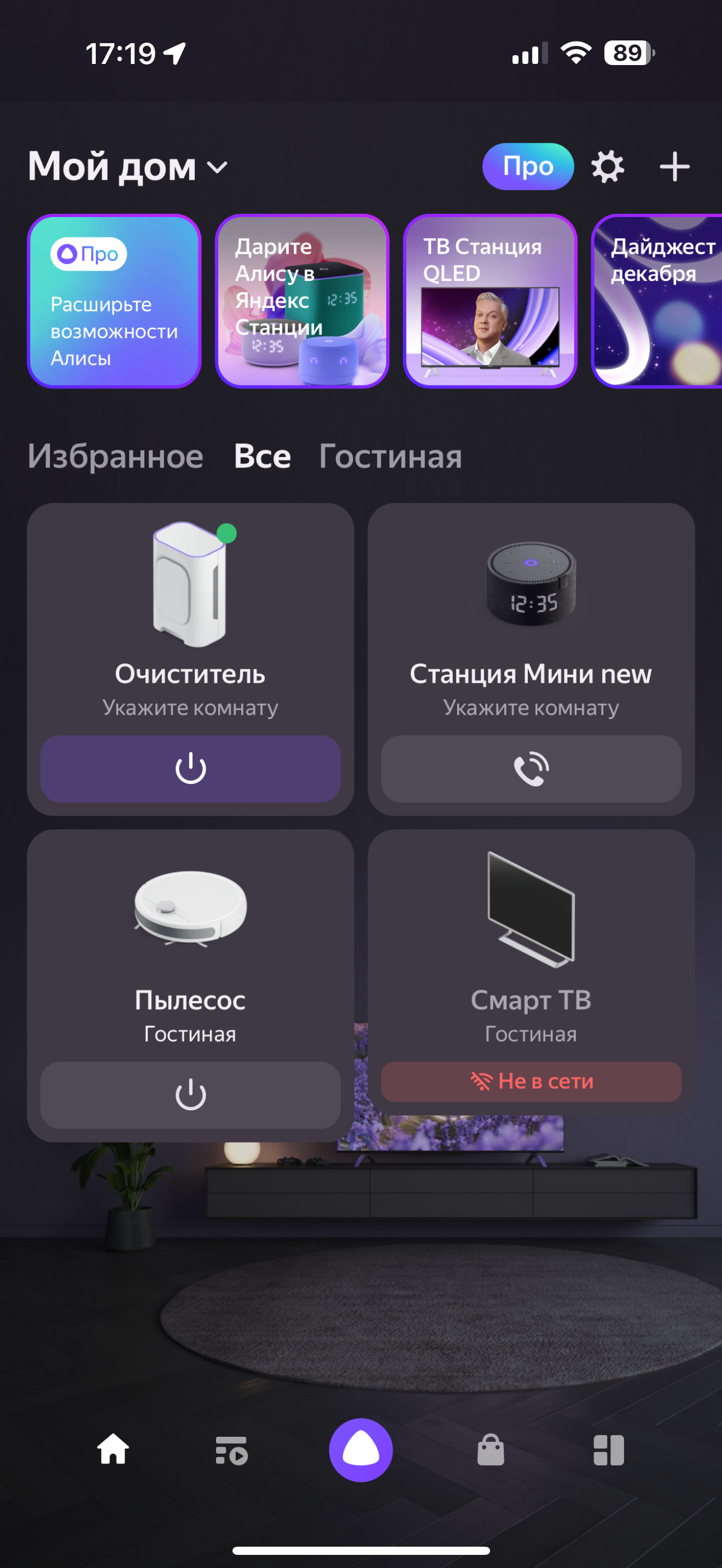Open the Дарите Алису в Яндекс Станции banner
This screenshot has width=722, height=1568.
(x=302, y=301)
